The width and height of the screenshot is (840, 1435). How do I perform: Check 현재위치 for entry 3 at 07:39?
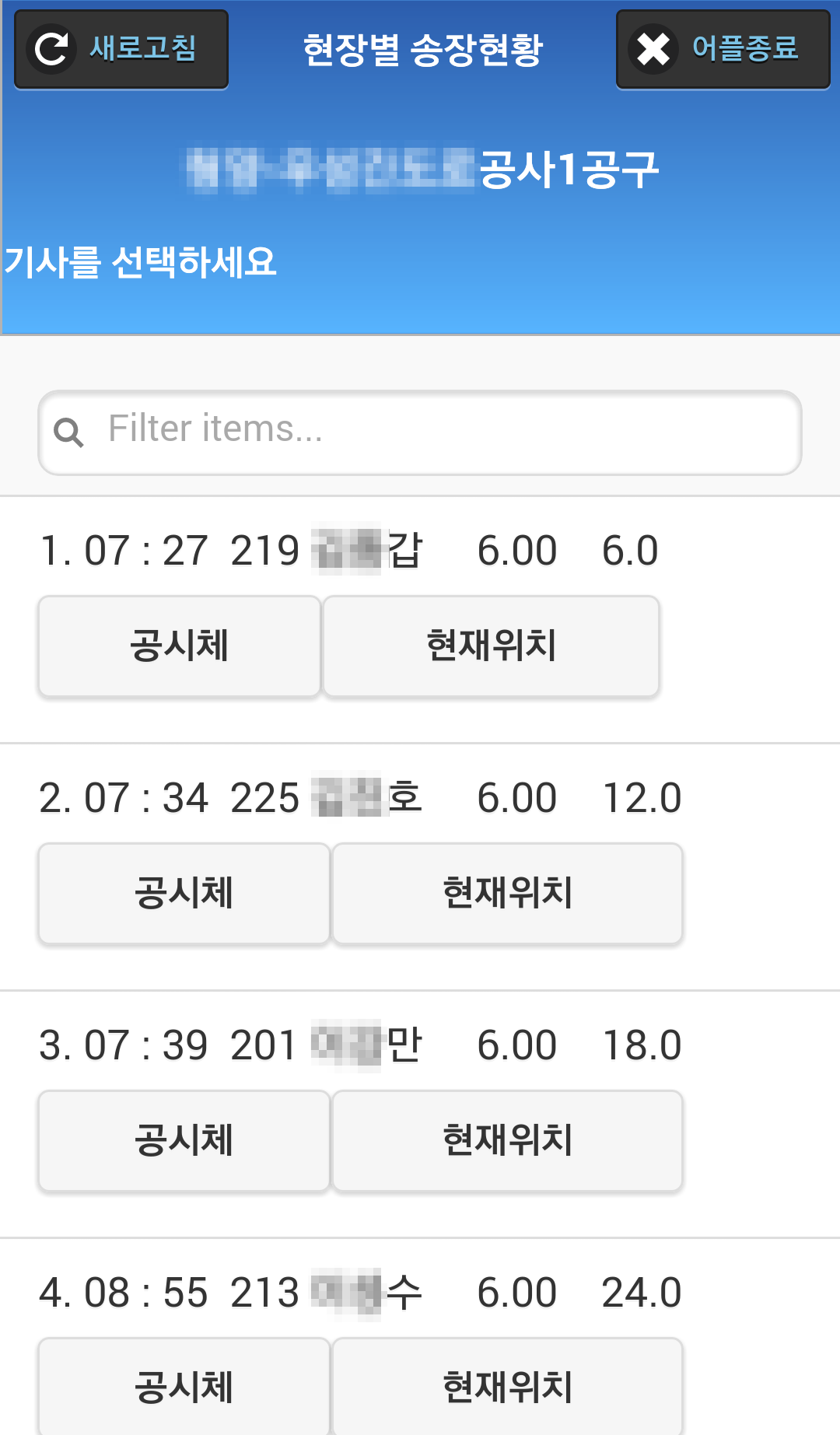click(508, 1141)
